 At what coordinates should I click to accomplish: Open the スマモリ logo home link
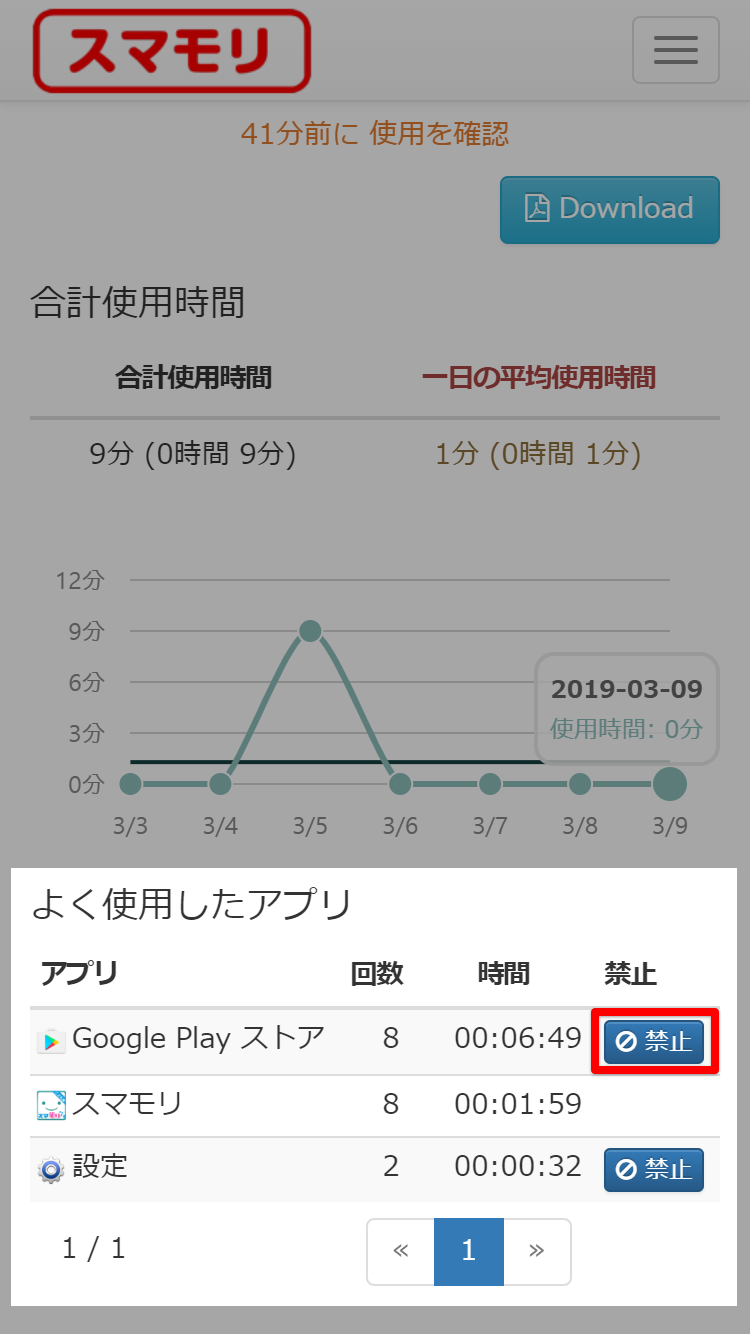172,50
